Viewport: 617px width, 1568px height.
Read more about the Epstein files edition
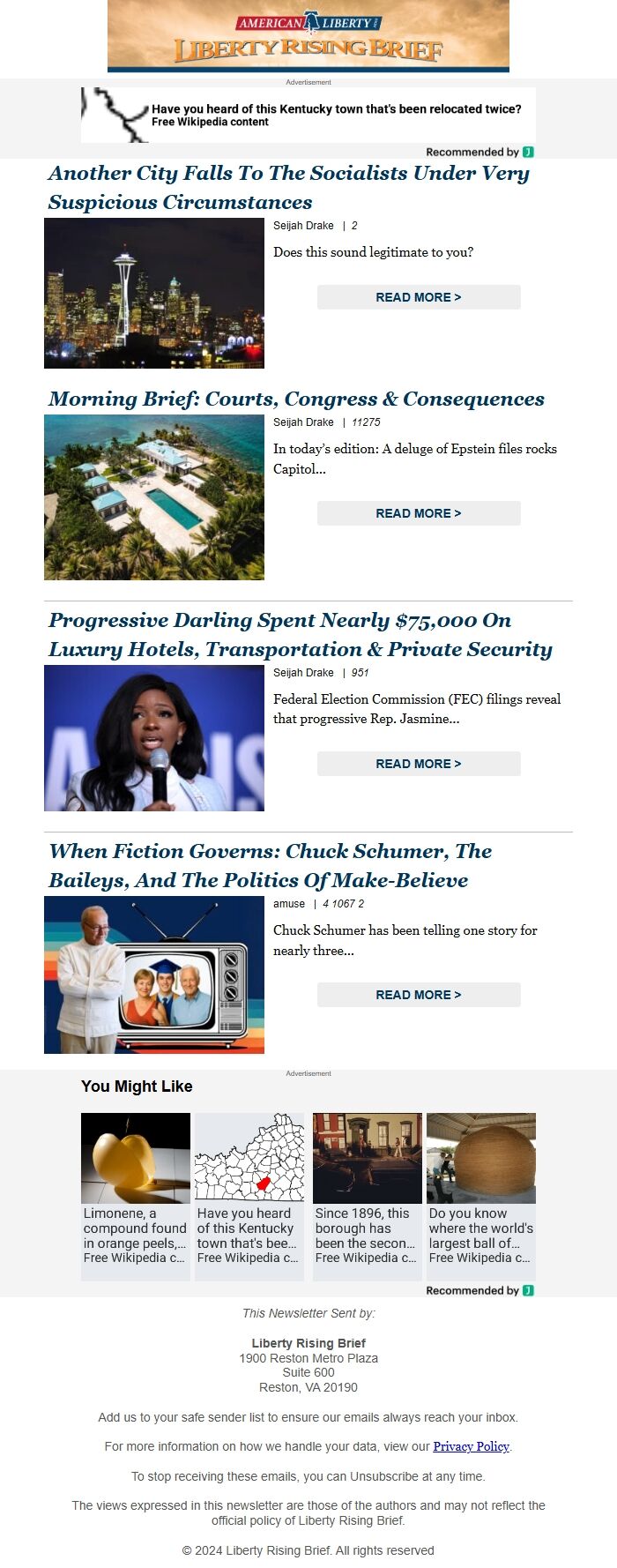point(419,513)
